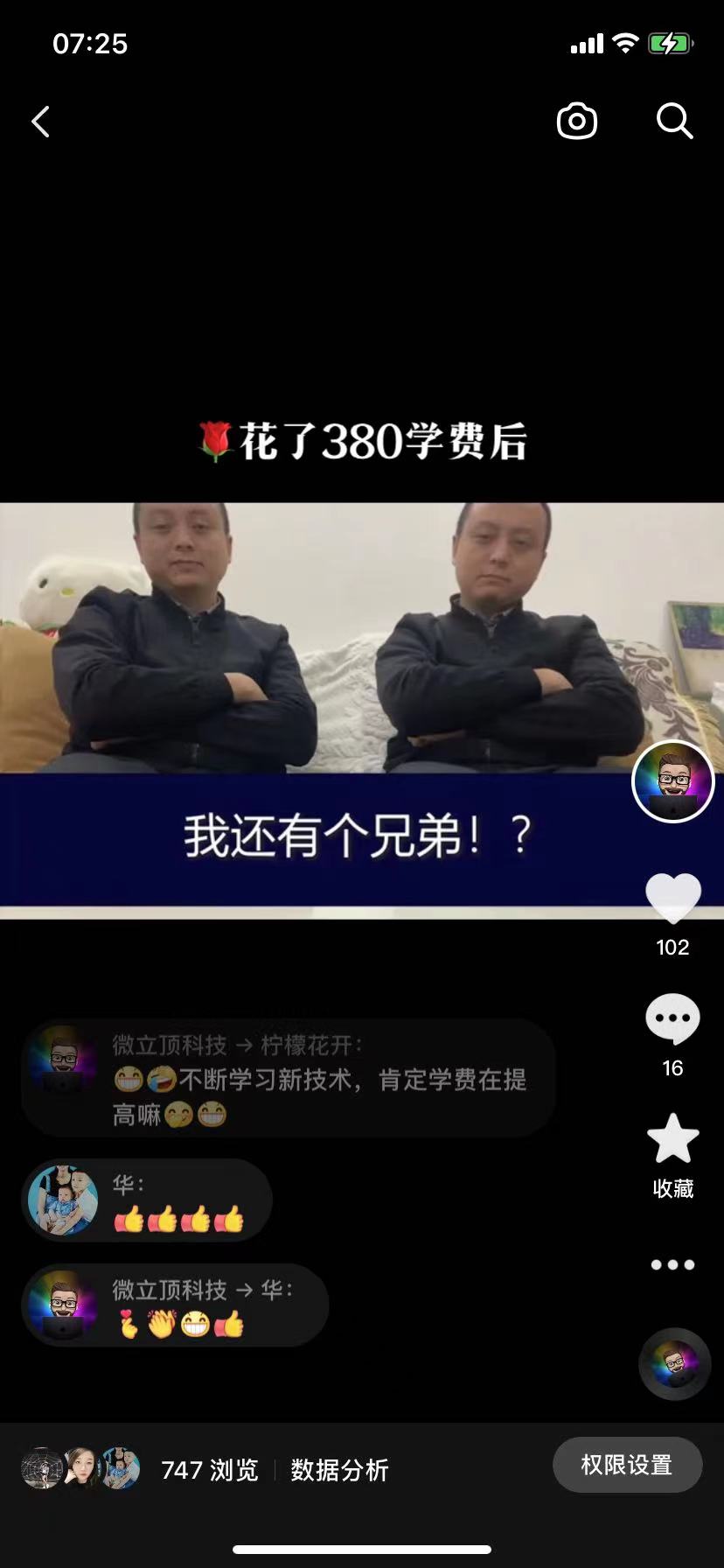Viewport: 724px width, 1568px height.
Task: Open search with the magnifier icon
Action: (x=674, y=121)
